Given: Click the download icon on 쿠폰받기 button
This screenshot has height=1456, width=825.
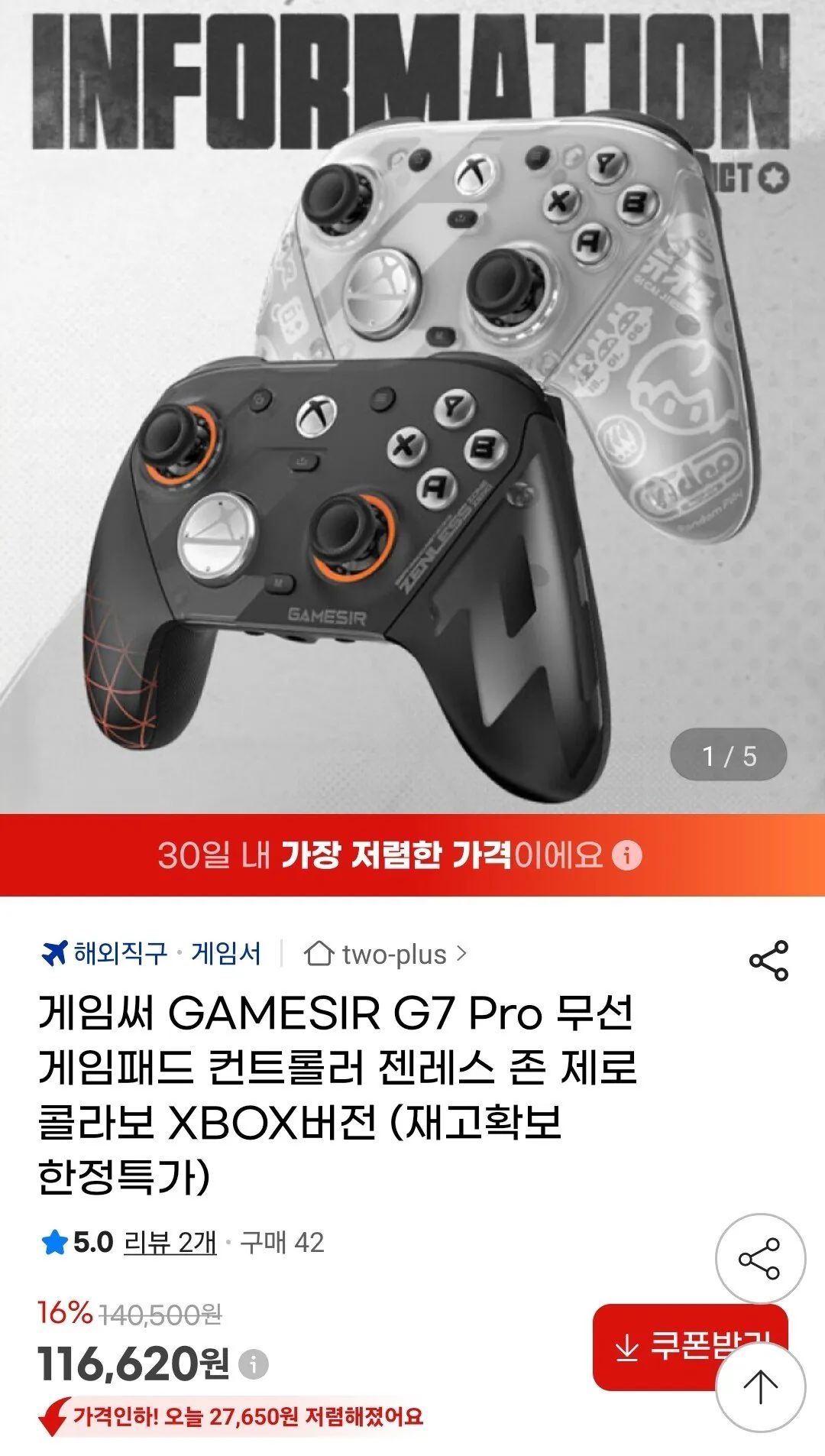Looking at the screenshot, I should click(628, 1347).
